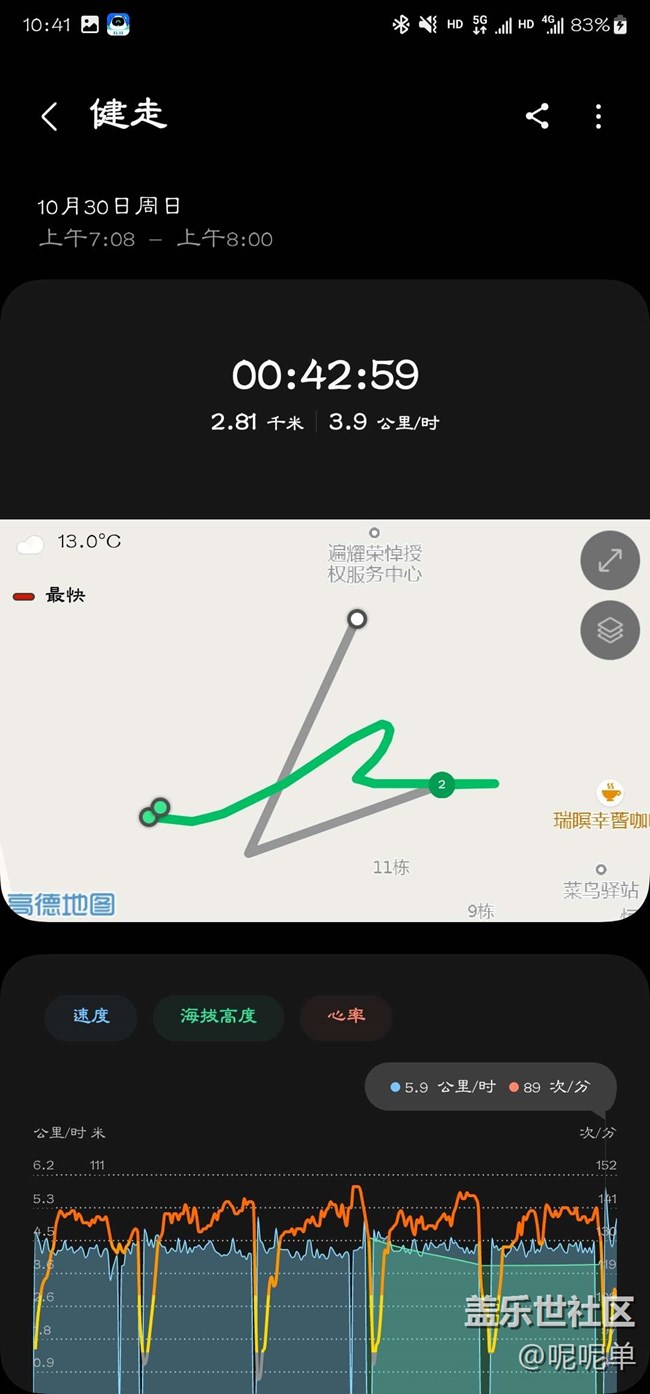The width and height of the screenshot is (650, 1394).
Task: Toggle the 速度 chart chip
Action: click(x=91, y=1016)
